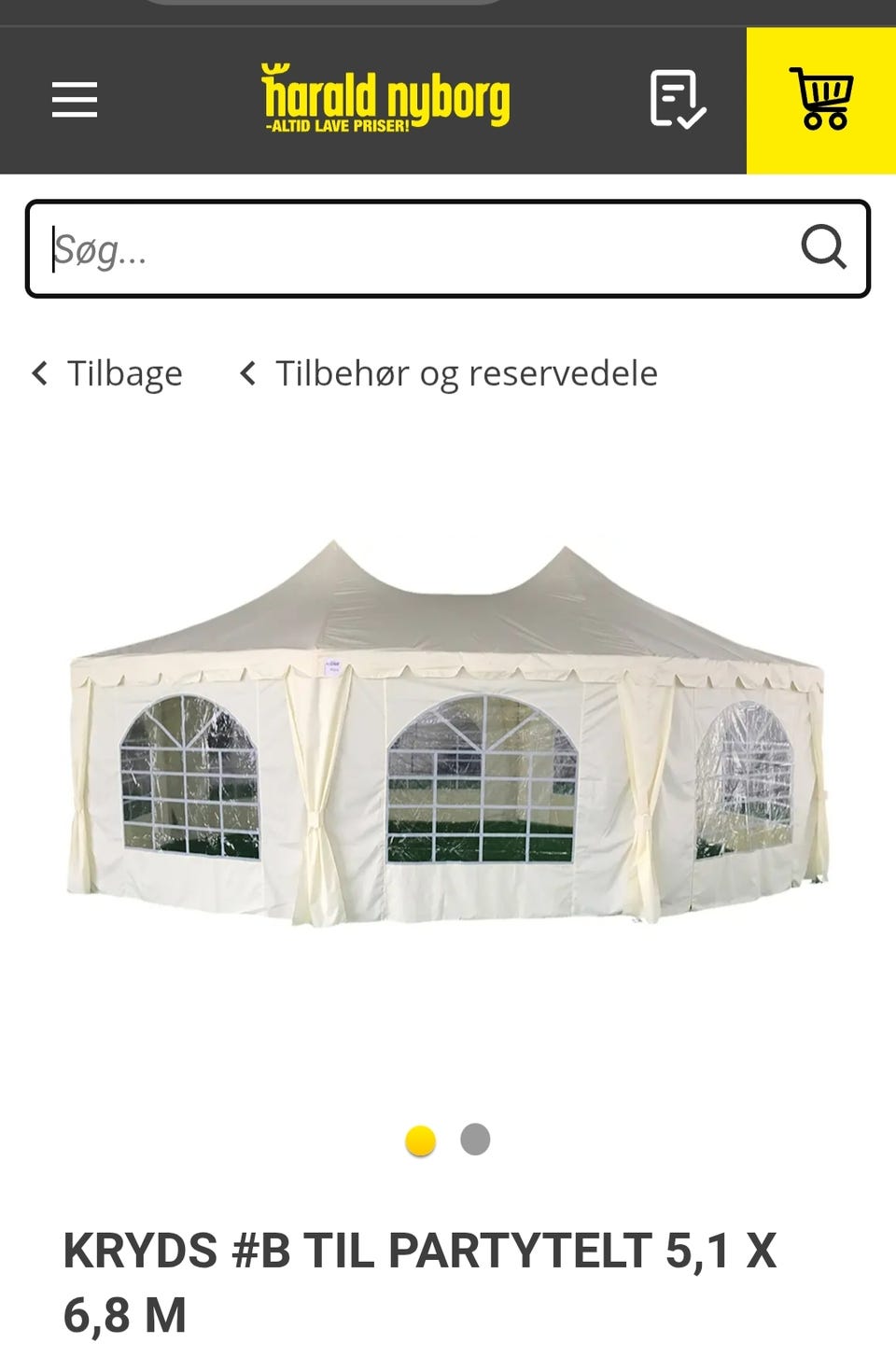Navigate via the Tilbehør og reservedele breadcrumb

click(x=464, y=372)
